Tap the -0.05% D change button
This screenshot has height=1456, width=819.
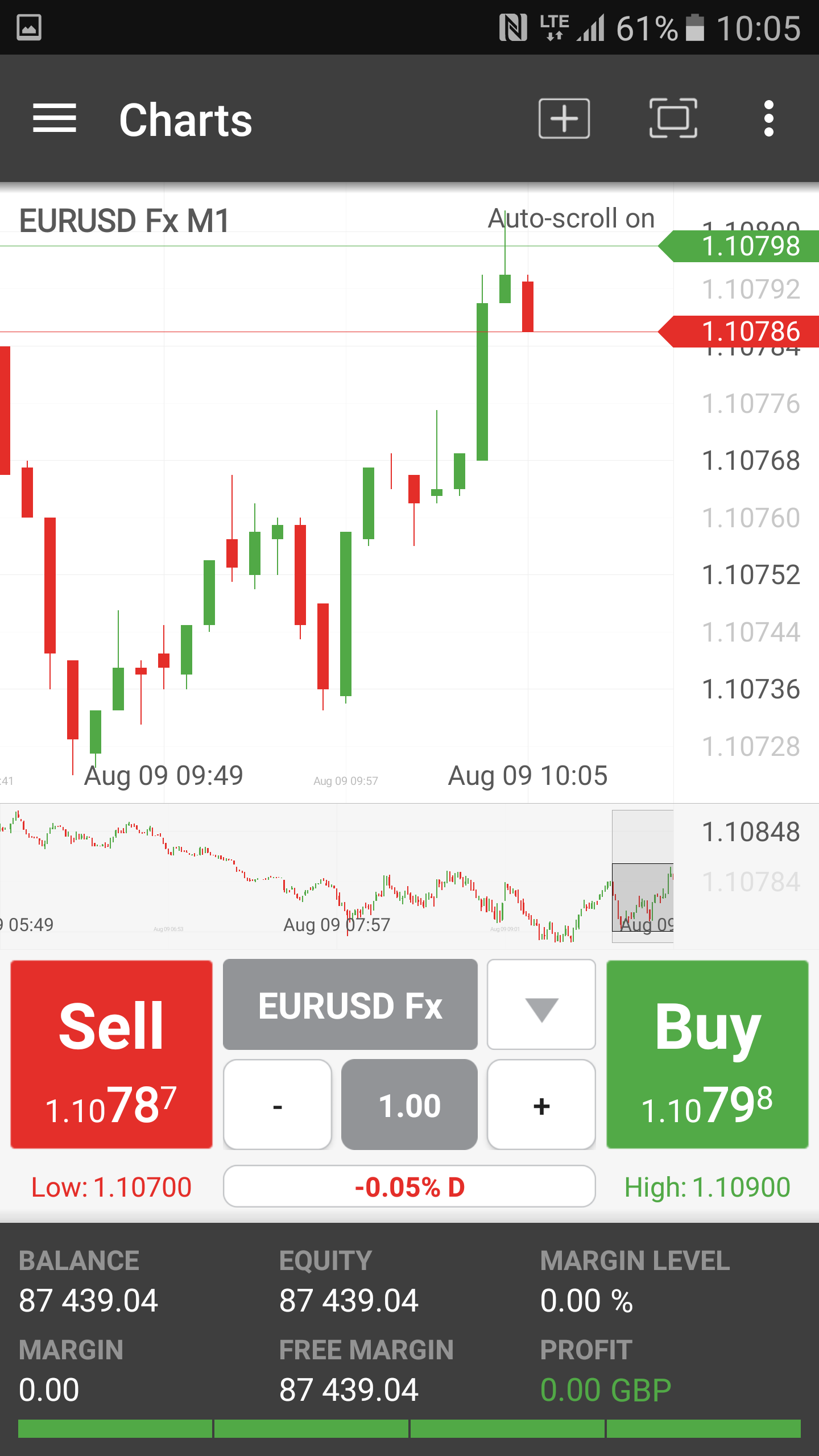[x=409, y=1186]
